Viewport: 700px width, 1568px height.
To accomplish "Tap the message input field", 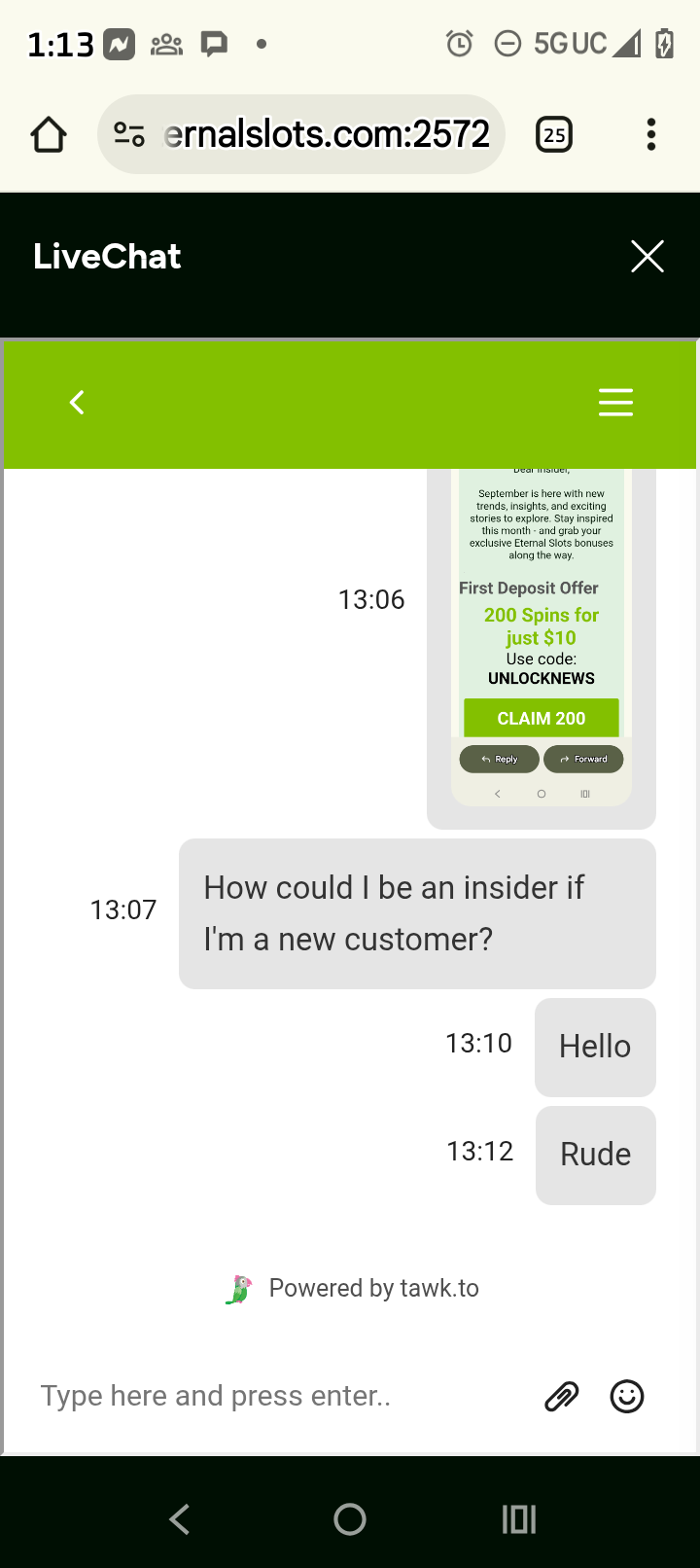I will (282, 1396).
